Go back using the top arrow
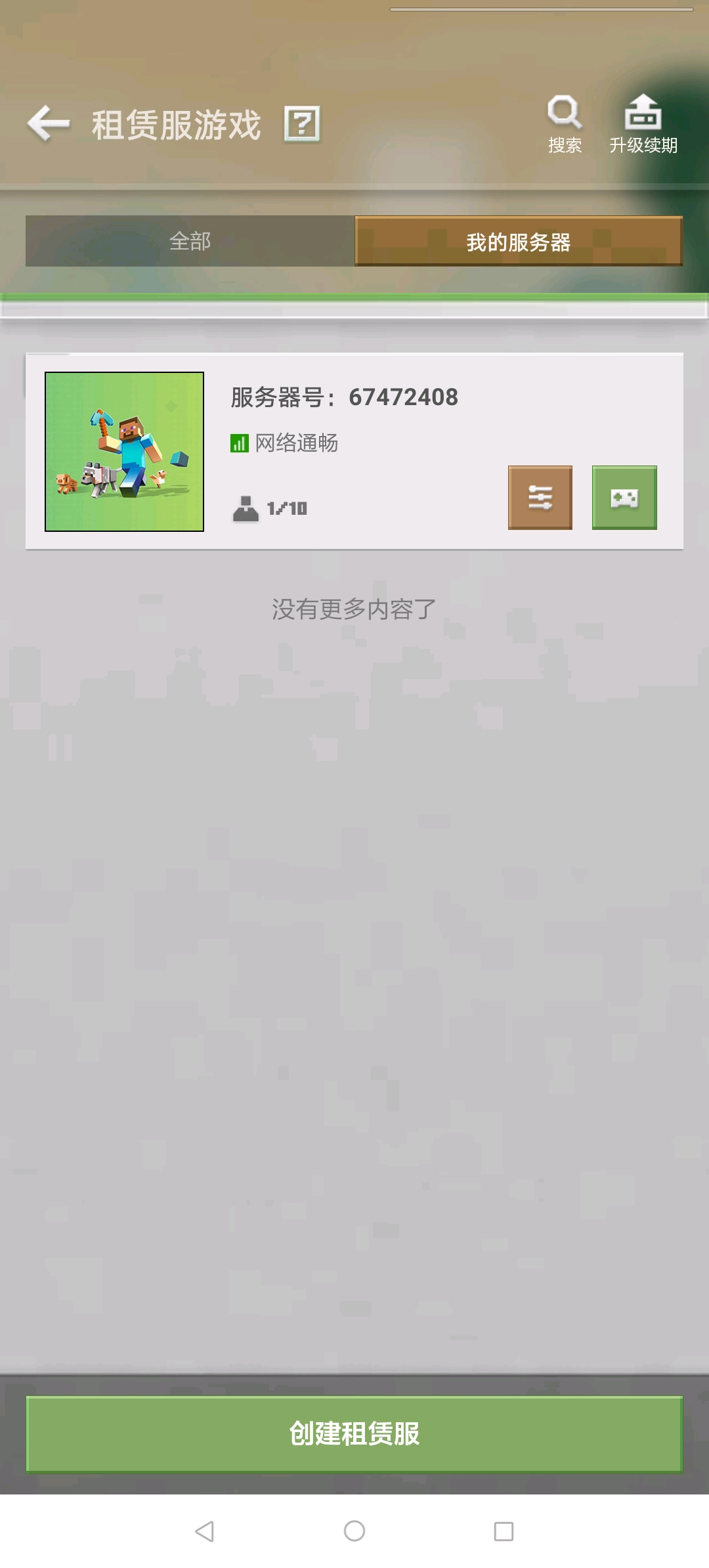709x1568 pixels. (x=49, y=123)
